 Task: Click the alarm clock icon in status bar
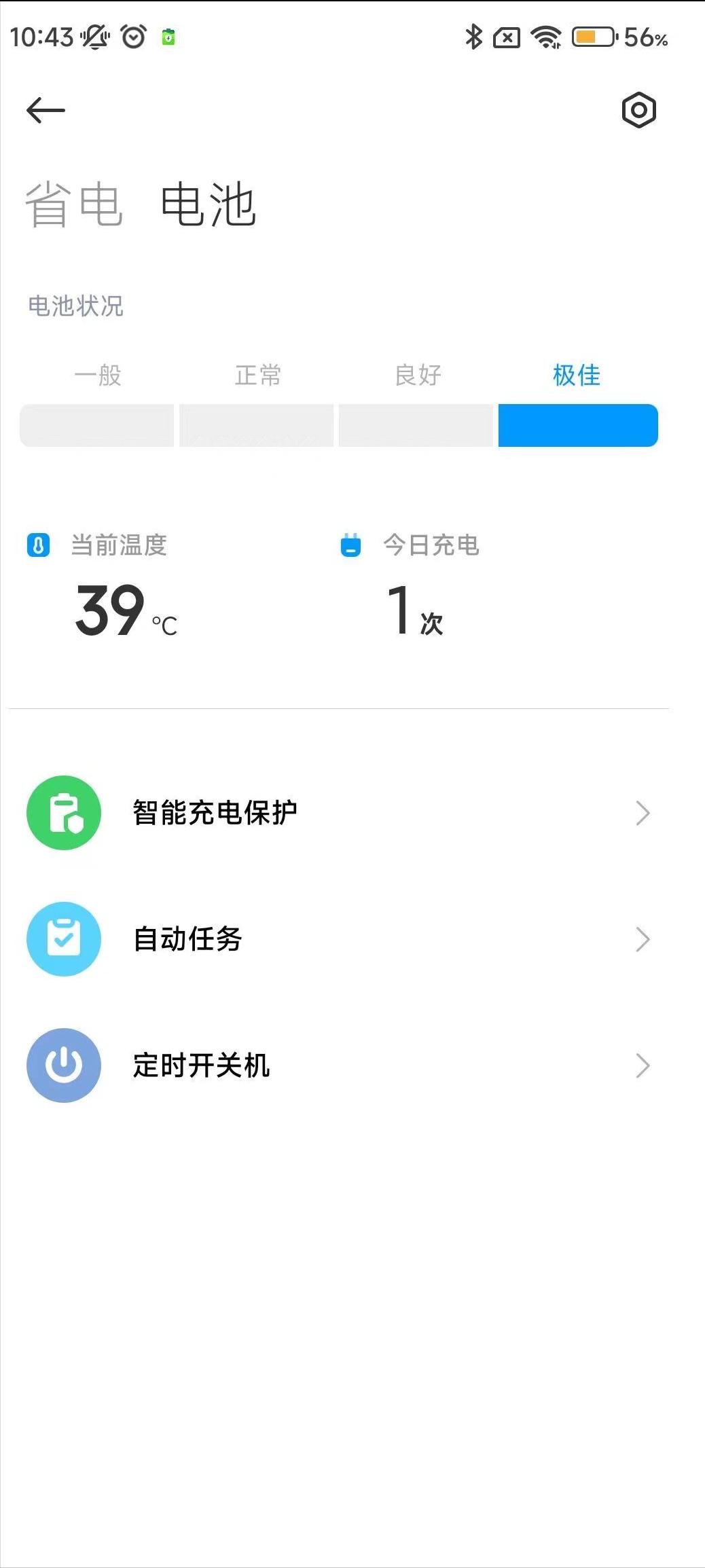[x=133, y=37]
